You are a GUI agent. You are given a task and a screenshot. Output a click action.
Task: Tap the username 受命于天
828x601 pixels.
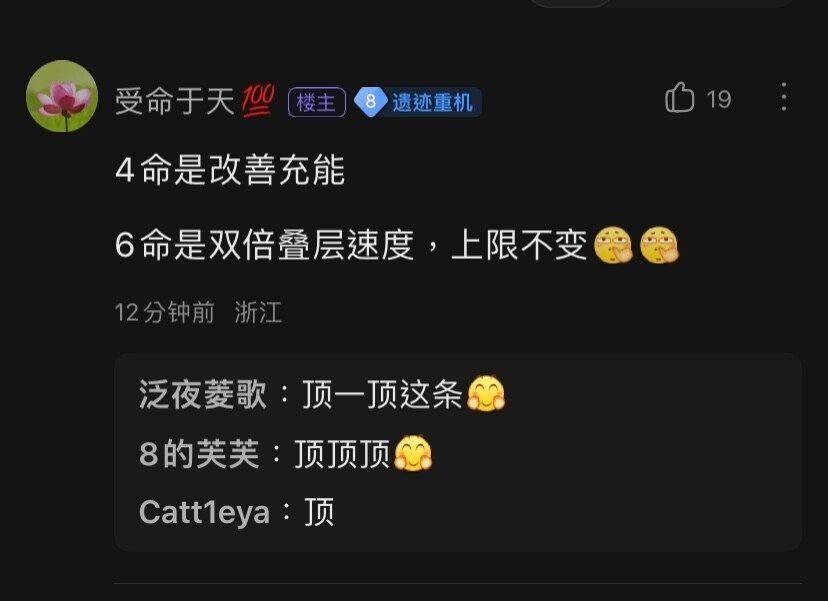[175, 101]
